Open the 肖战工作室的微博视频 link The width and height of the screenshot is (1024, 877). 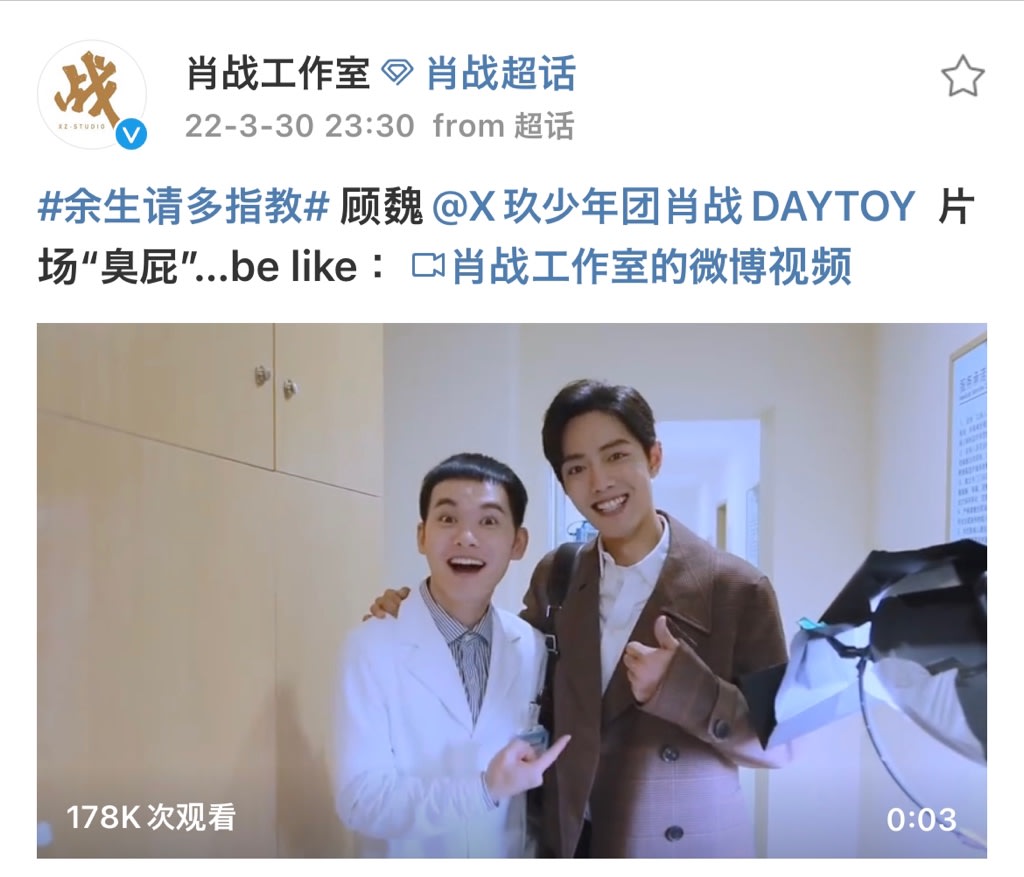tap(632, 266)
